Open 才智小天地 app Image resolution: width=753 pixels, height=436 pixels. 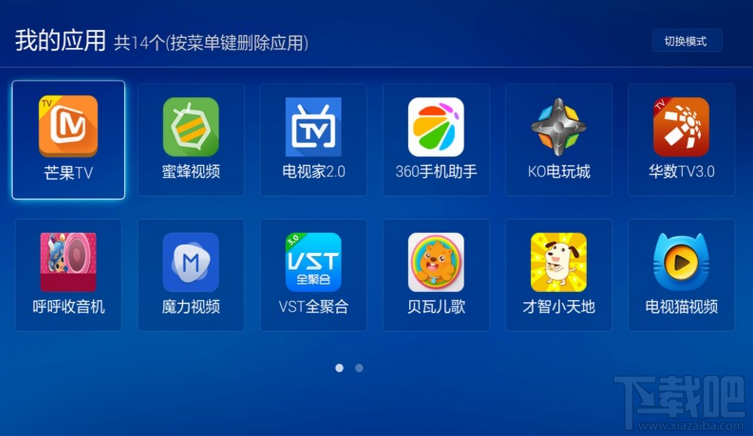pos(559,275)
